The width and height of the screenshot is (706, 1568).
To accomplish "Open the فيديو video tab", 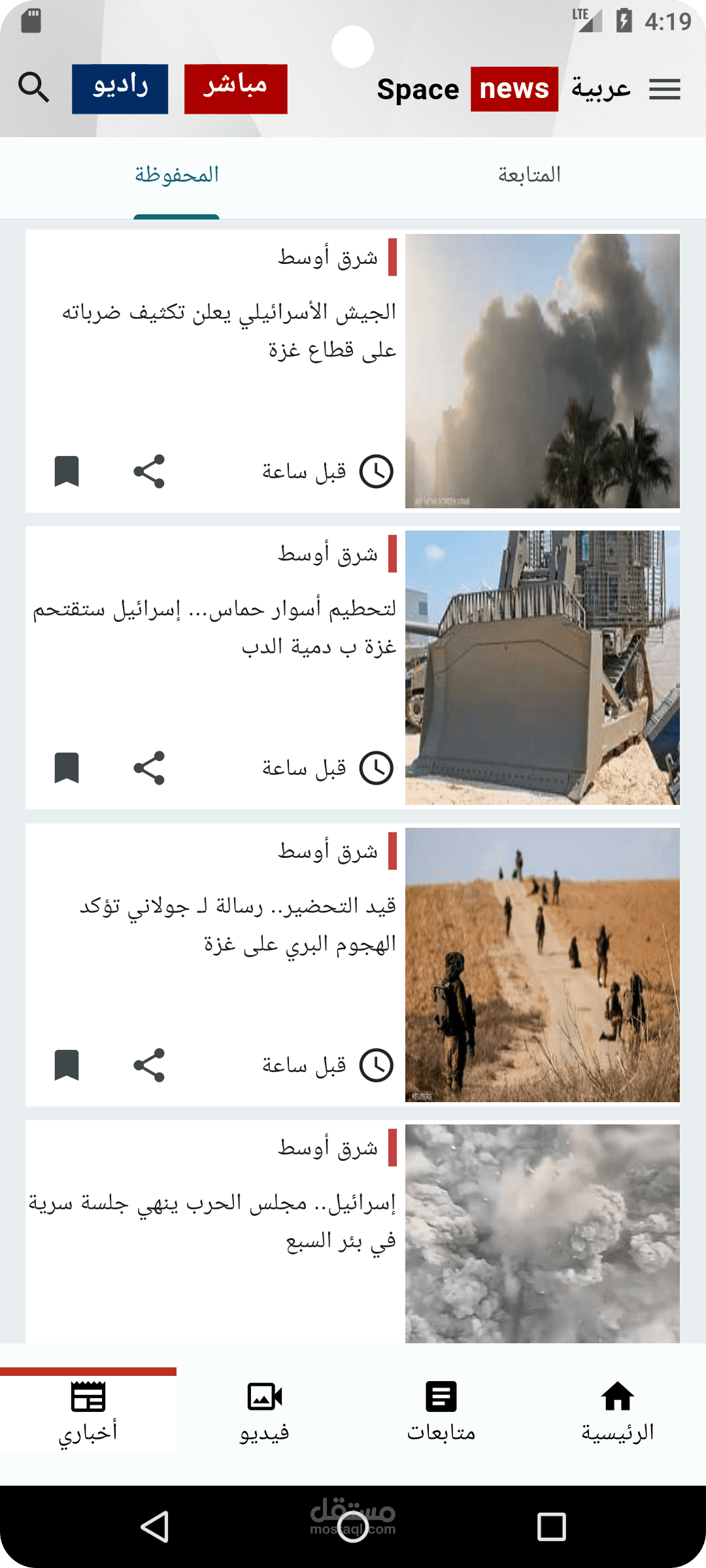I will pos(264,1411).
